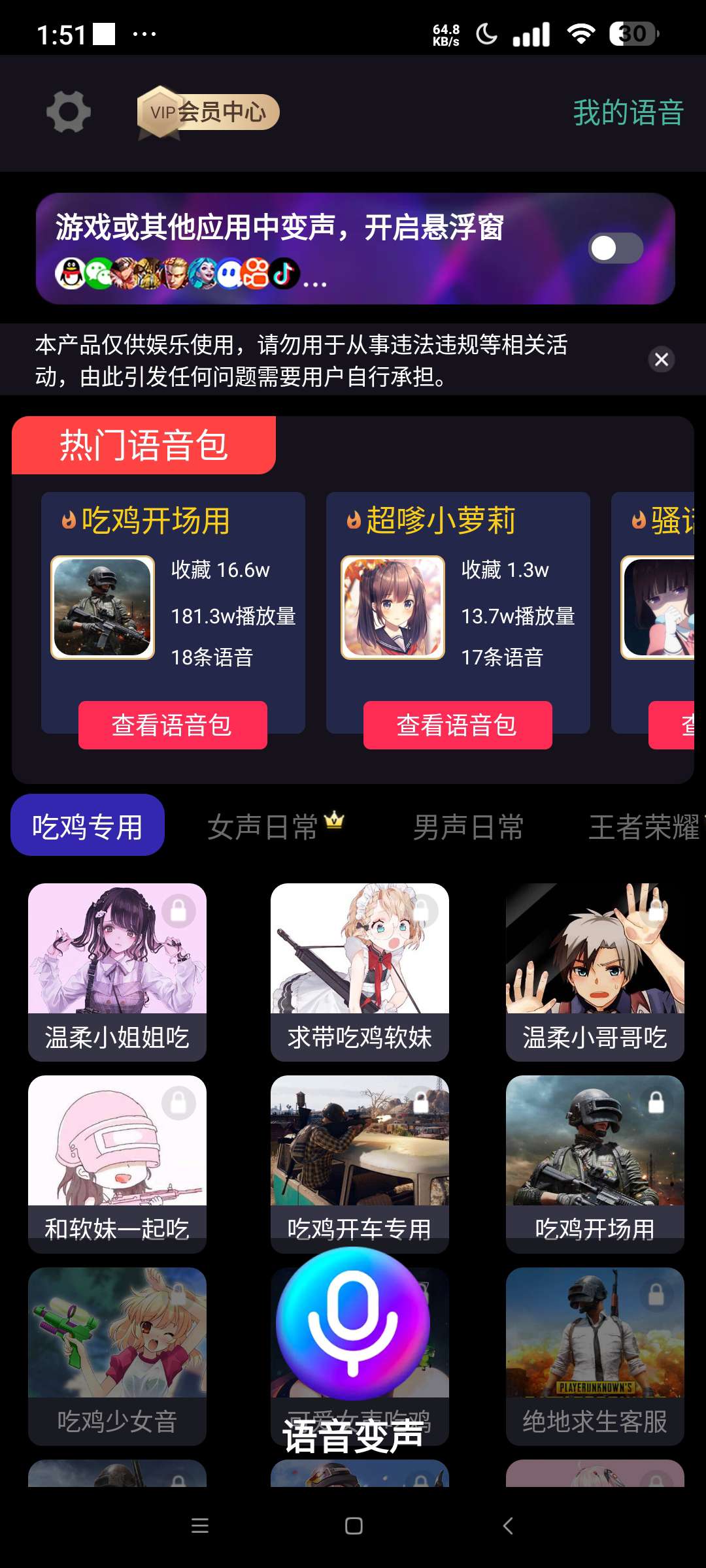Select the 吃鸡专用 tab
The width and height of the screenshot is (706, 1568).
[x=88, y=825]
